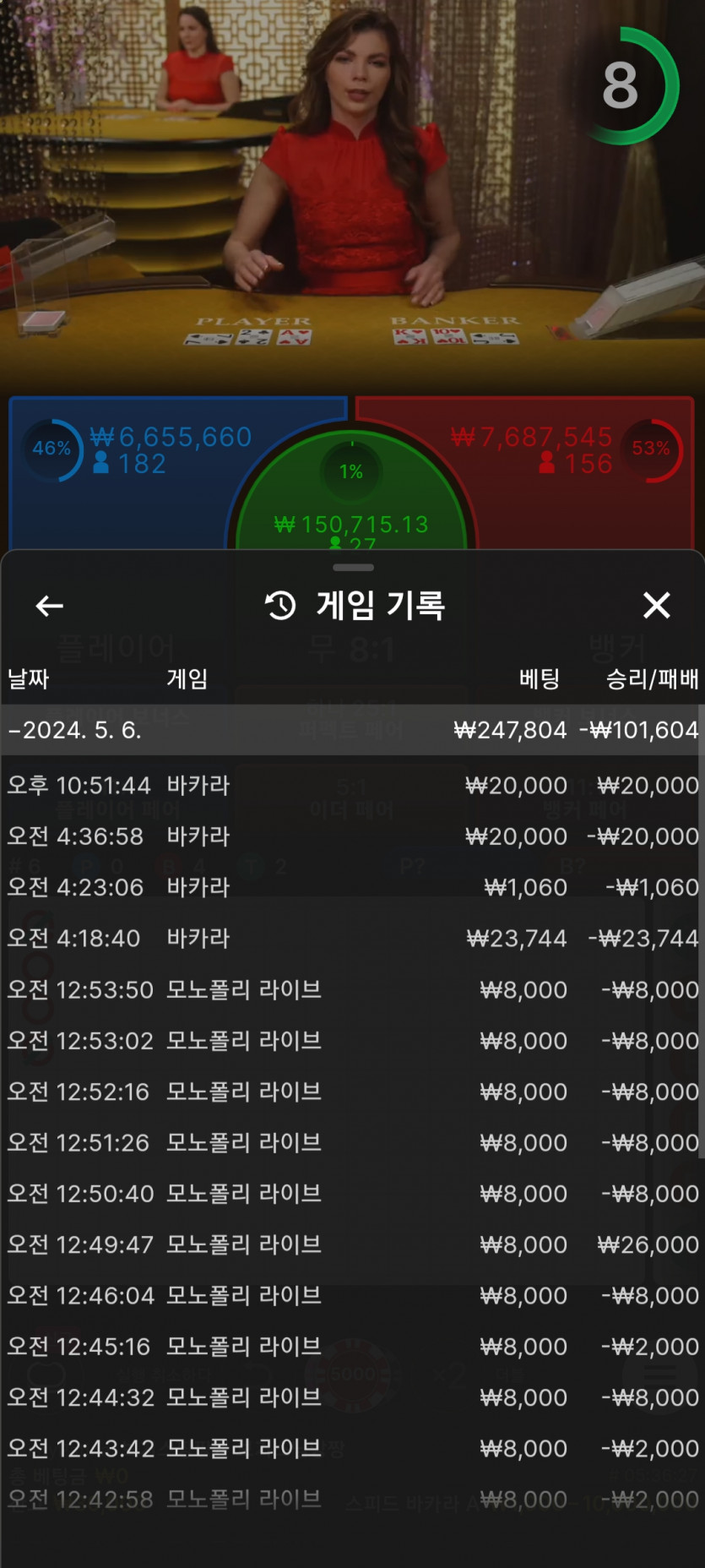Open the baccarat record at 오전 4:36:58
The height and width of the screenshot is (1568, 705).
coord(352,836)
